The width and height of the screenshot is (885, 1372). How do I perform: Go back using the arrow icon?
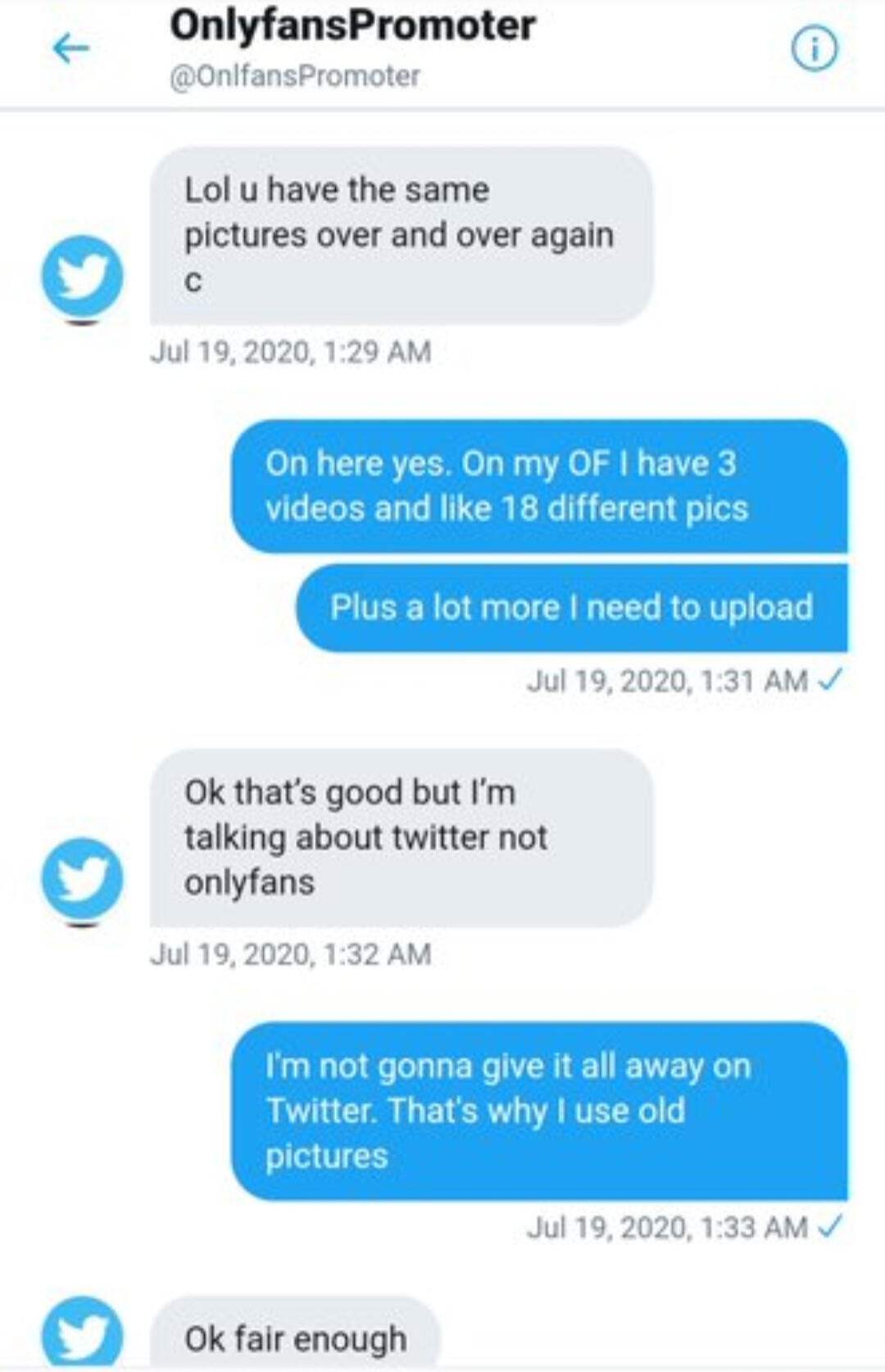(x=71, y=49)
